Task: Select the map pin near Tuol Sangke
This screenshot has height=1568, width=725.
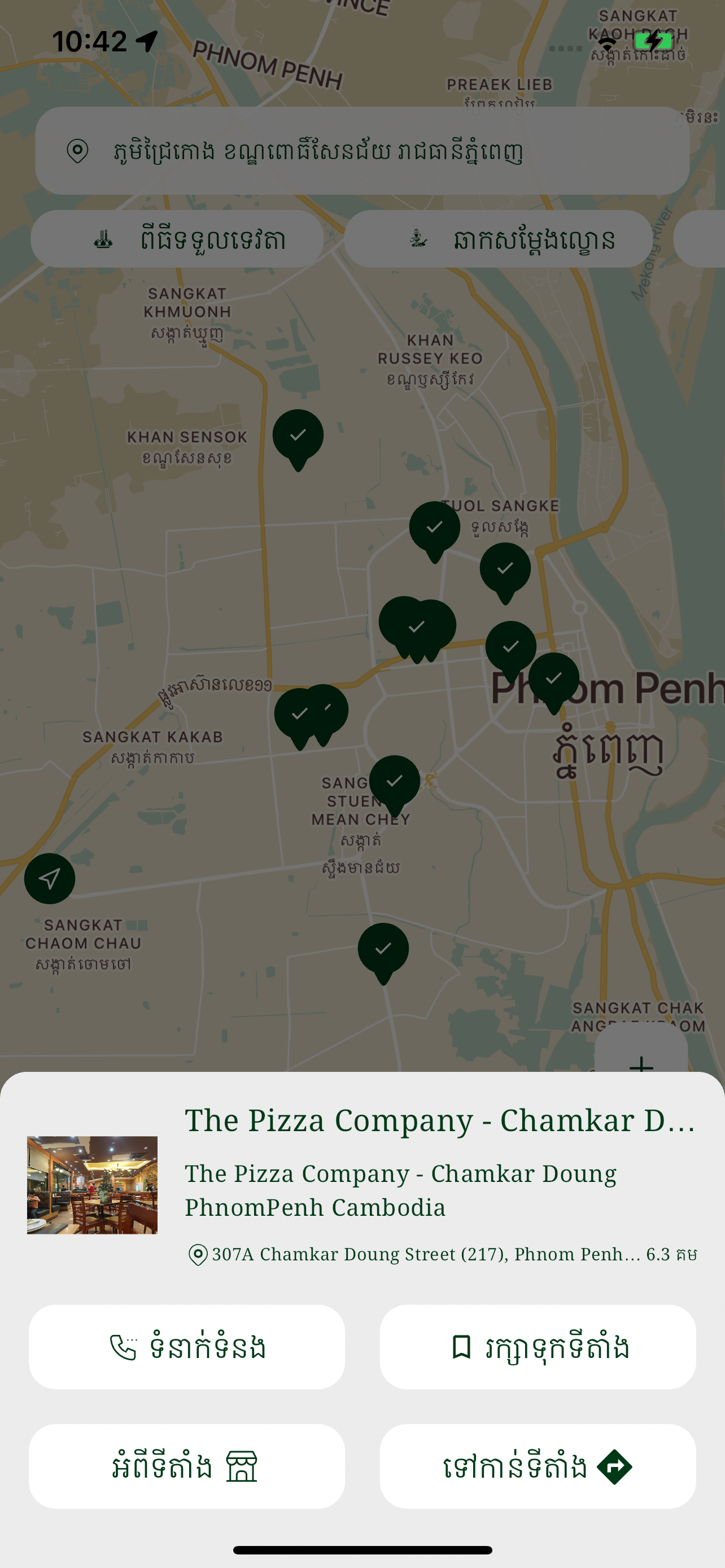Action: 434,531
